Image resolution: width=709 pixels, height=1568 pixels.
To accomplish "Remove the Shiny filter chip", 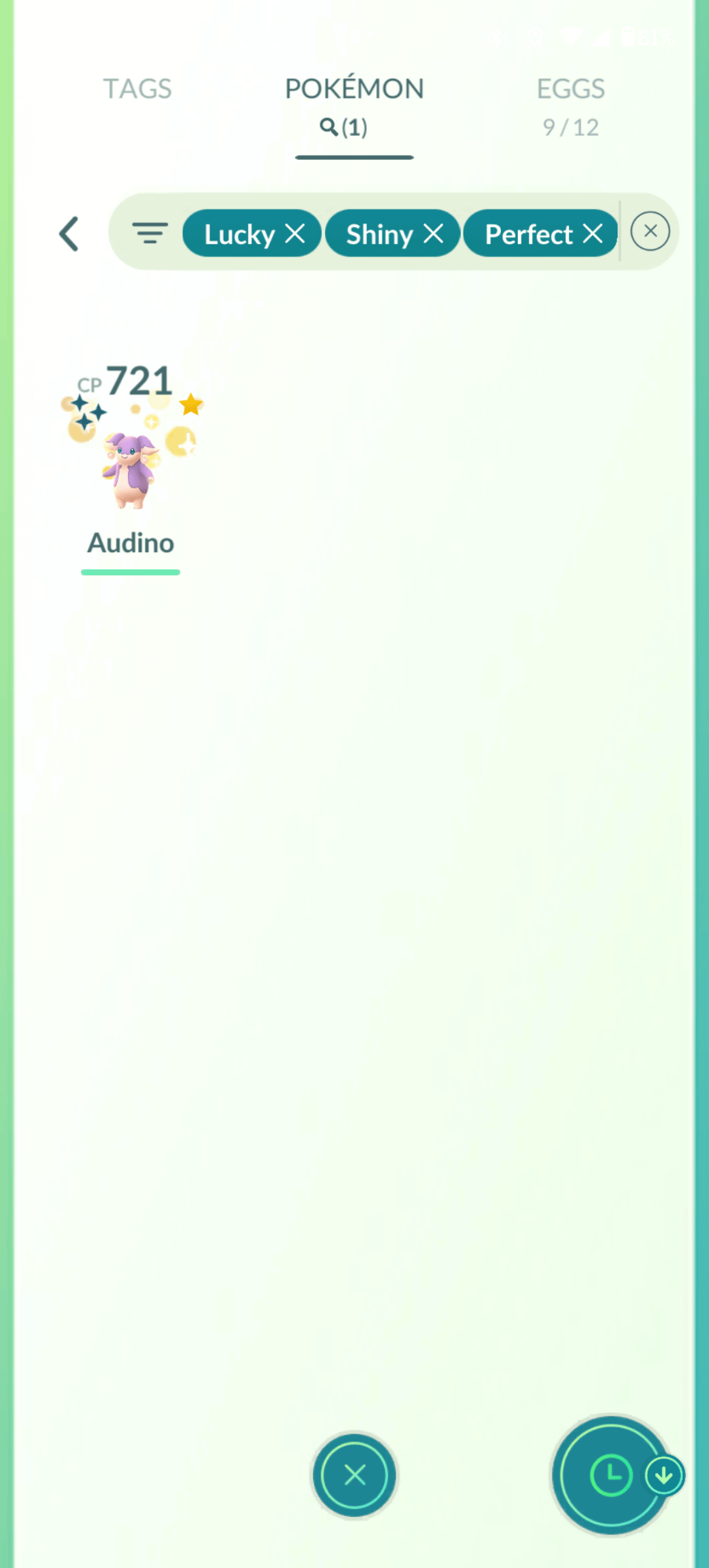I will (433, 233).
